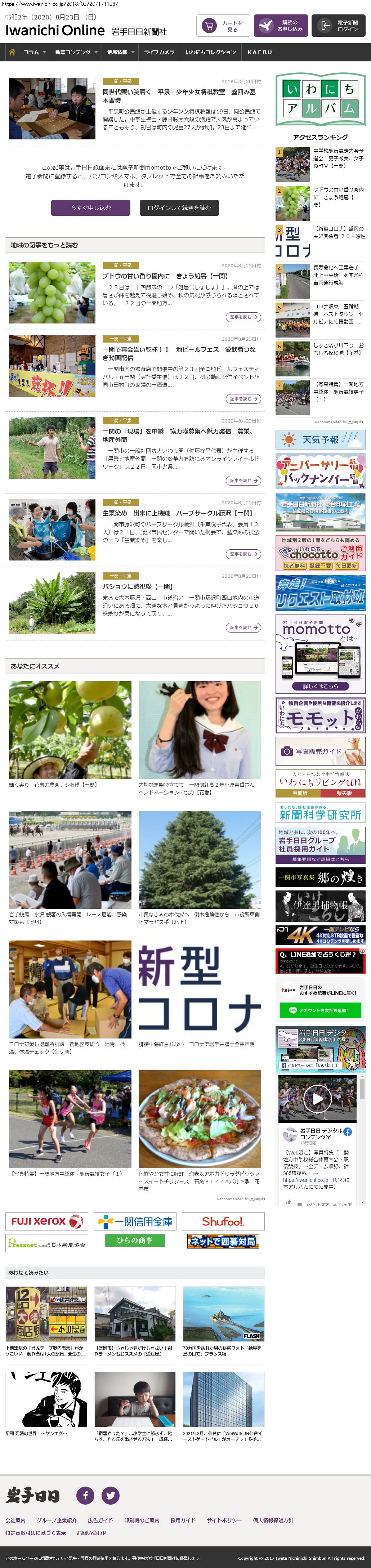Open the home icon in navigation bar
371x1568 pixels.
pyautogui.click(x=12, y=52)
